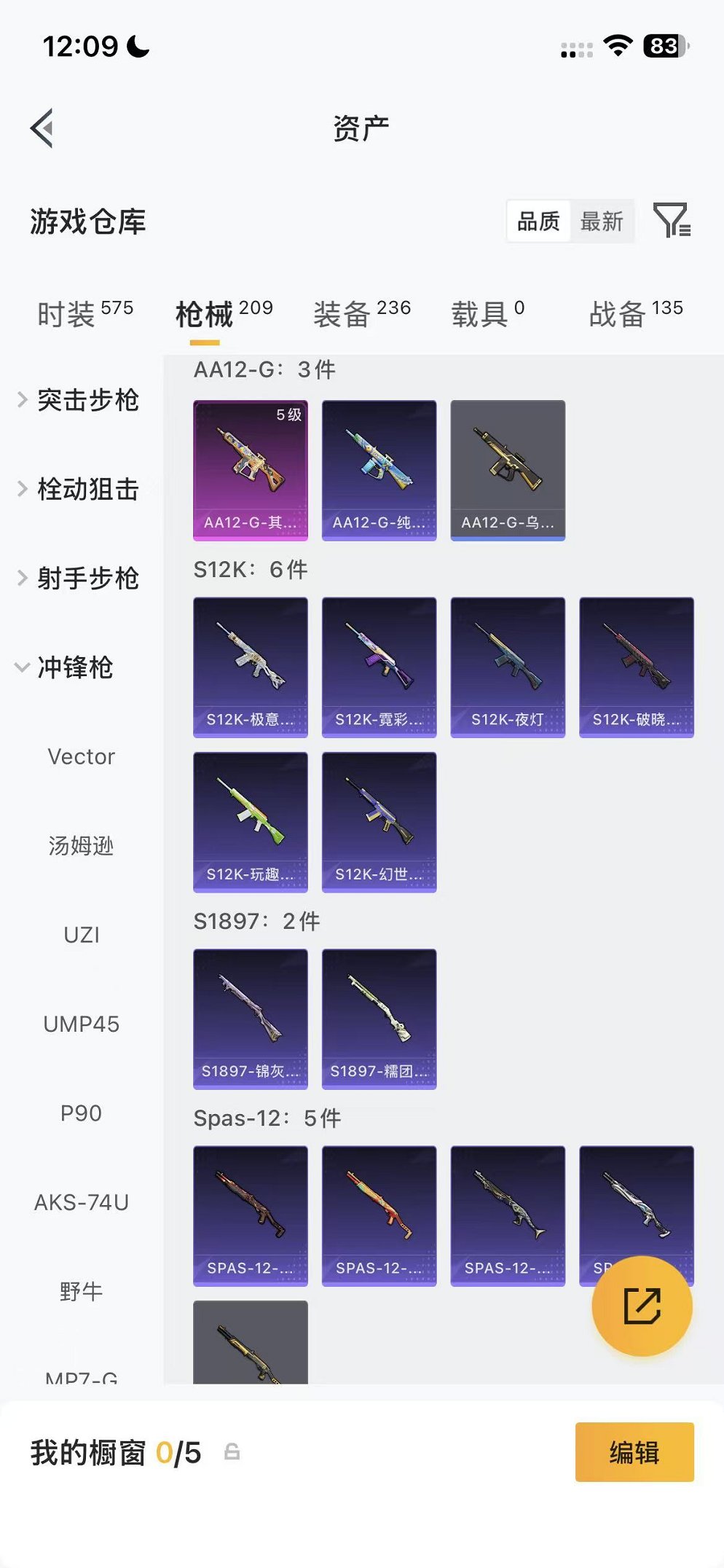
Task: Open the S12K-夜灯 skin card
Action: click(x=508, y=667)
